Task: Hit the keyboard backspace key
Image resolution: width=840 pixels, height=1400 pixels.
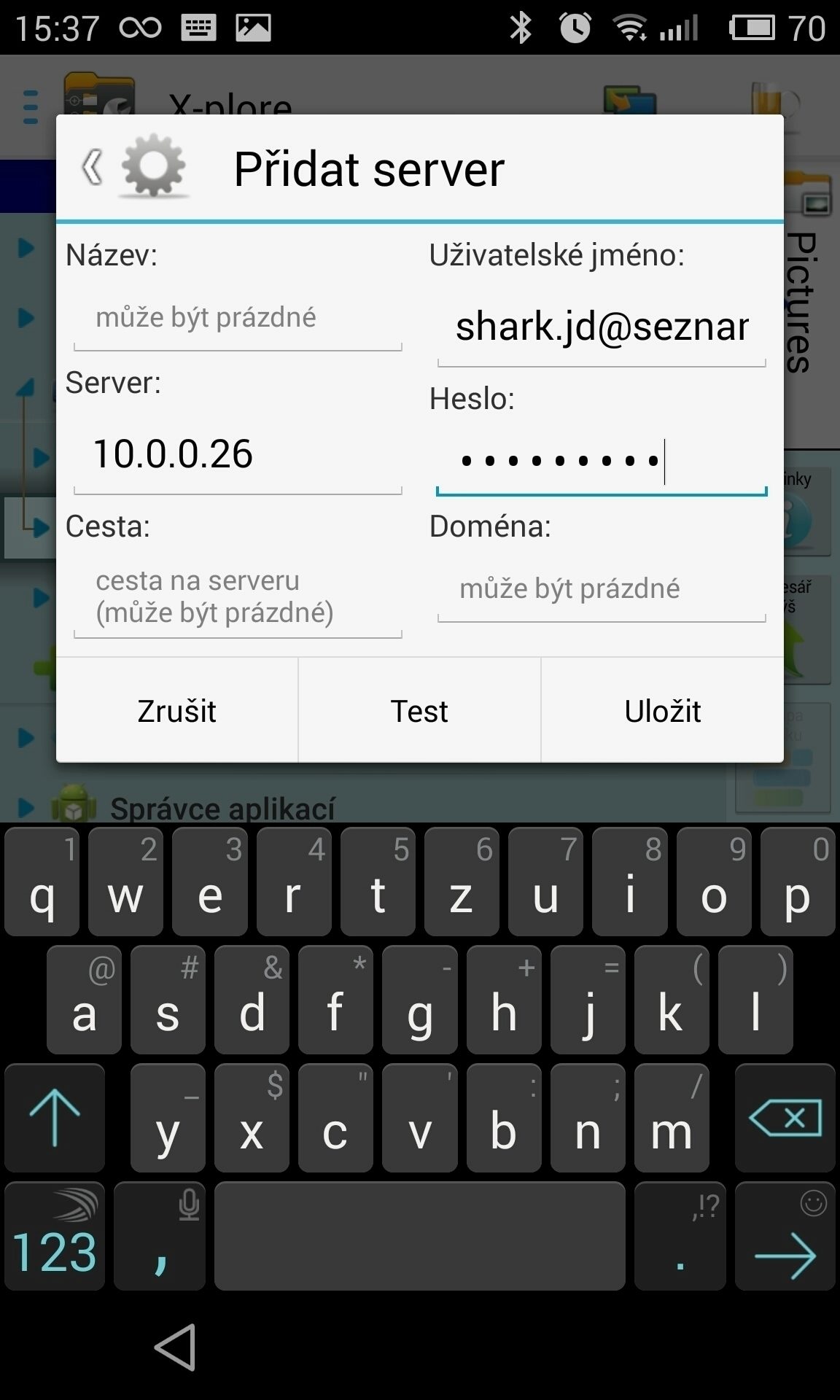Action: tap(785, 1118)
